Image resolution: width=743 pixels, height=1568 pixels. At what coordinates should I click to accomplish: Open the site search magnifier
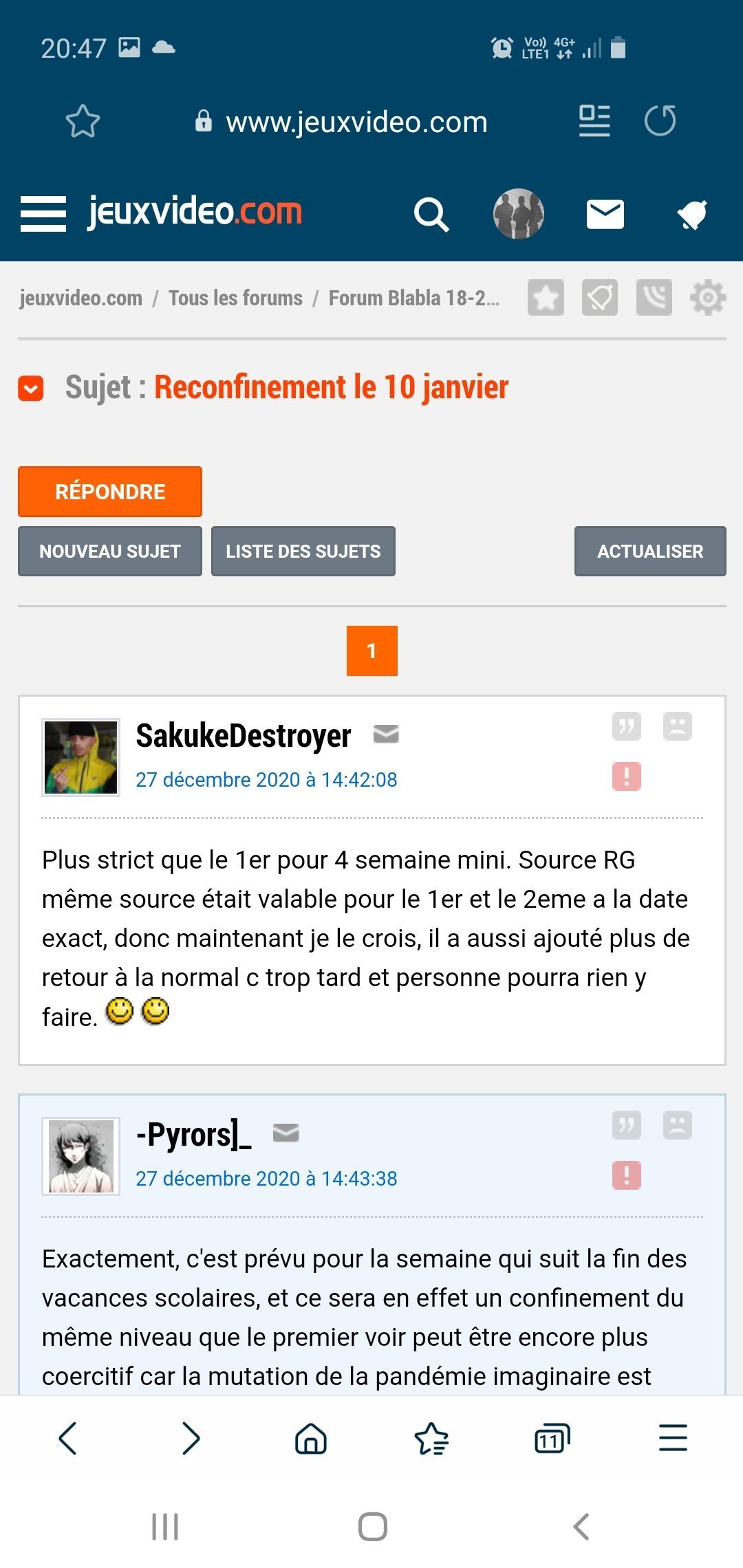[x=431, y=215]
